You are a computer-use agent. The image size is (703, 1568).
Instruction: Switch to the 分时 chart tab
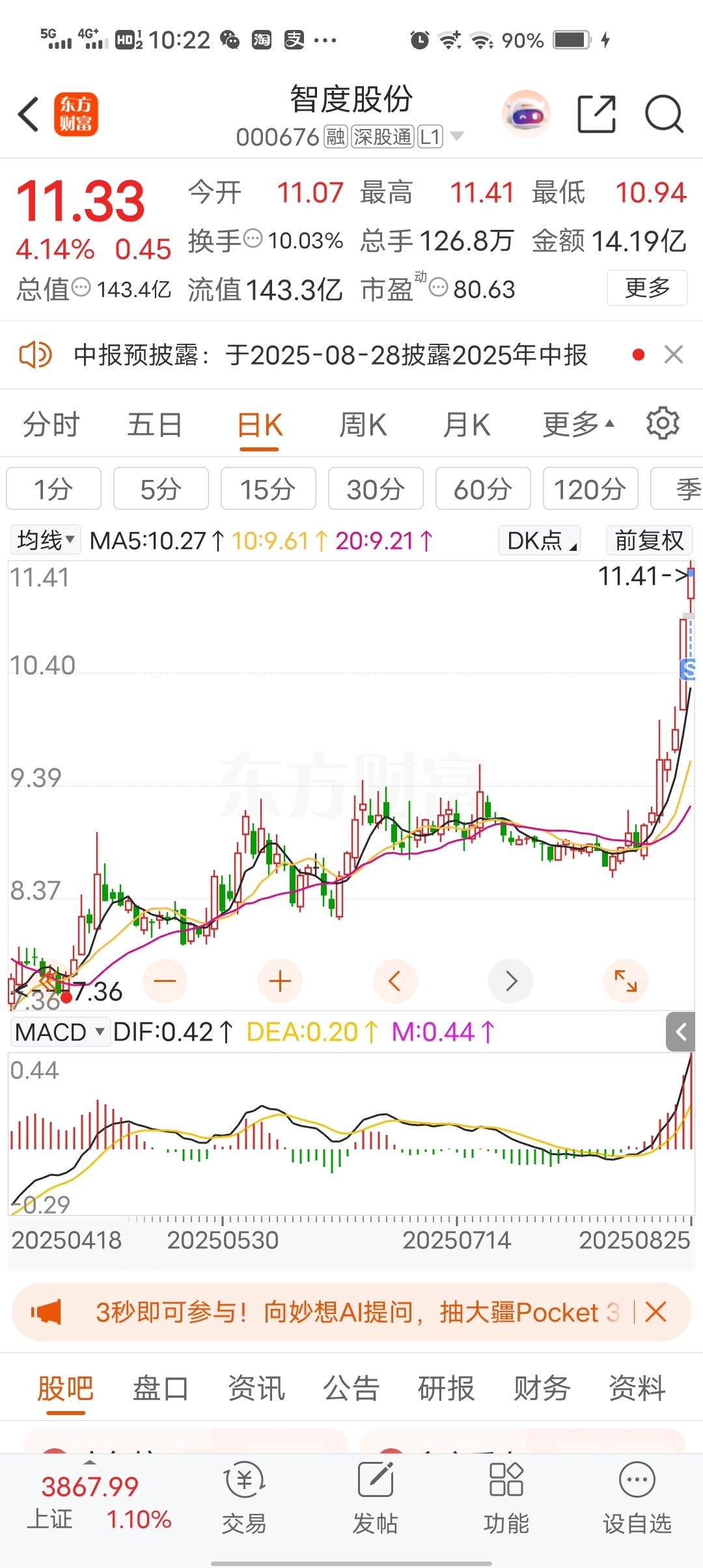[51, 425]
